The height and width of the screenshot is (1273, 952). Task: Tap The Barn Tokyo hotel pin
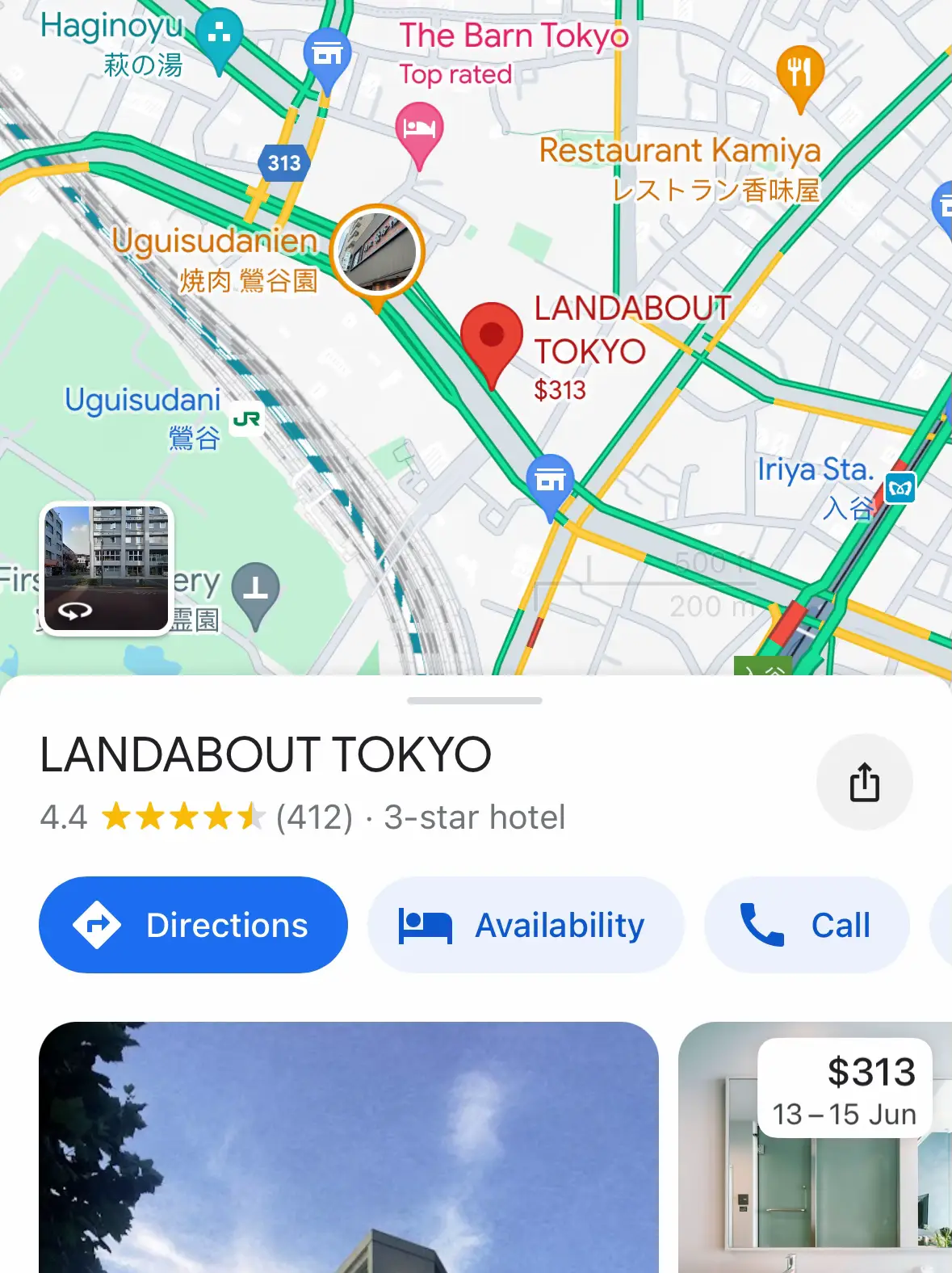pos(419,129)
